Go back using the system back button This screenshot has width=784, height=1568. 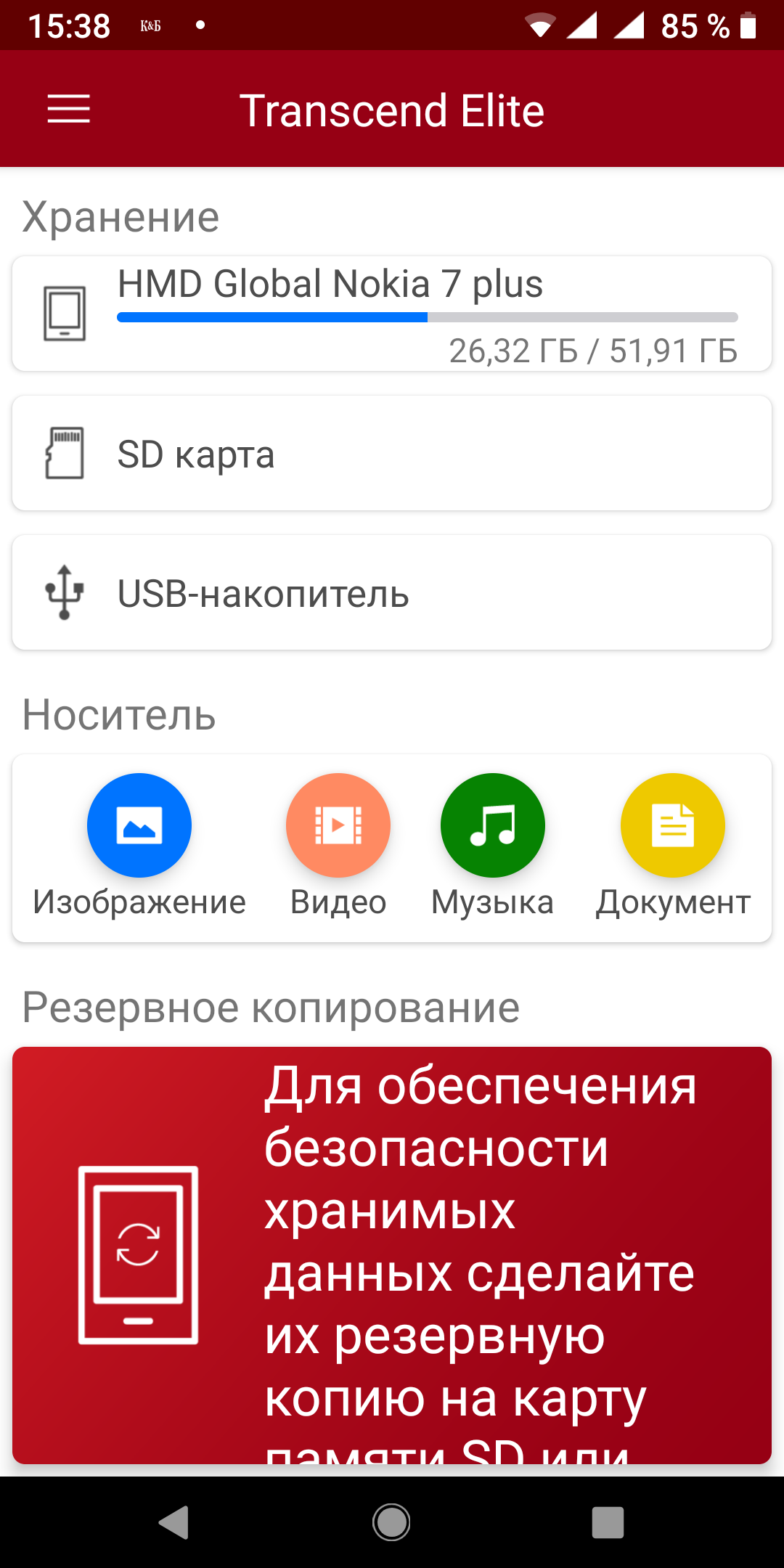point(174,1522)
